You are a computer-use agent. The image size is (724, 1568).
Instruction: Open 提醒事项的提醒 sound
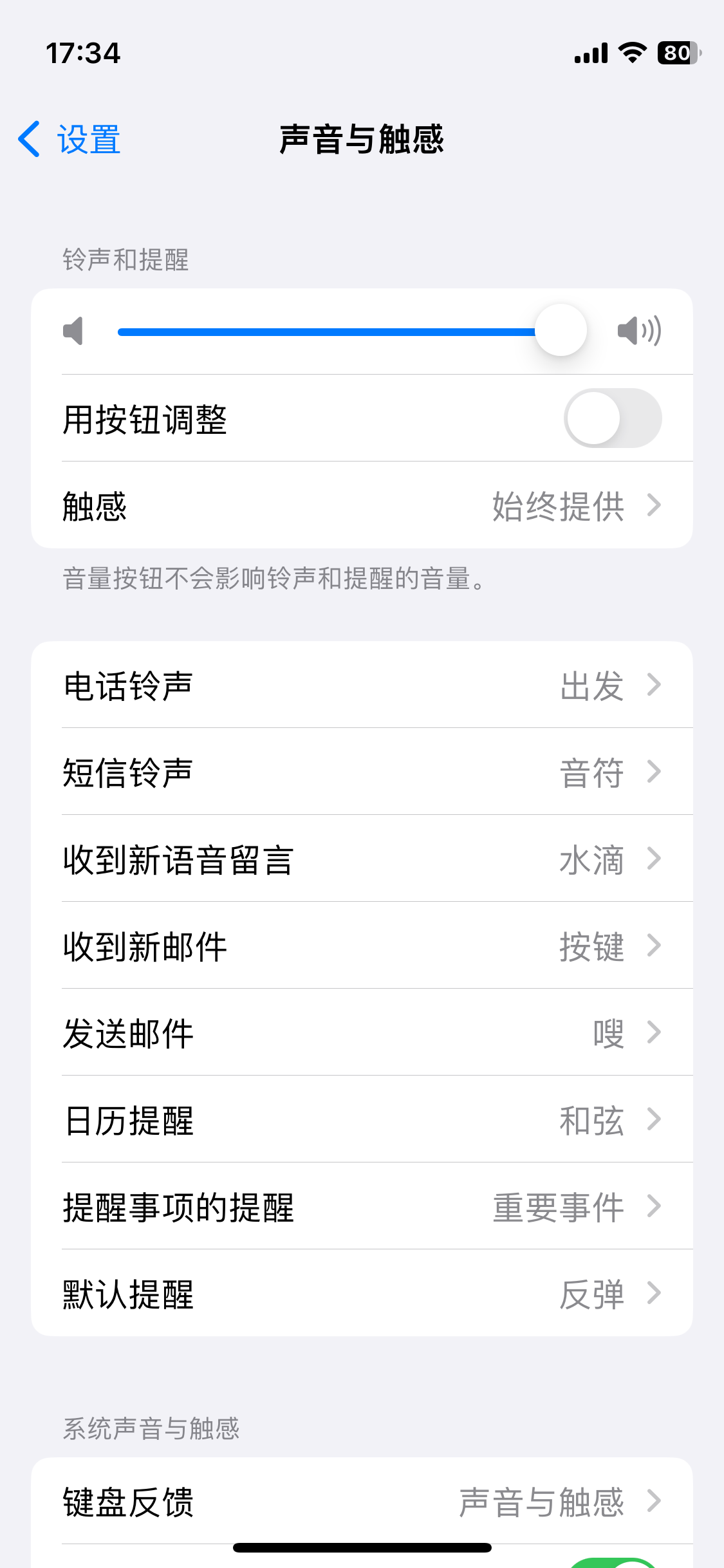pos(362,1207)
